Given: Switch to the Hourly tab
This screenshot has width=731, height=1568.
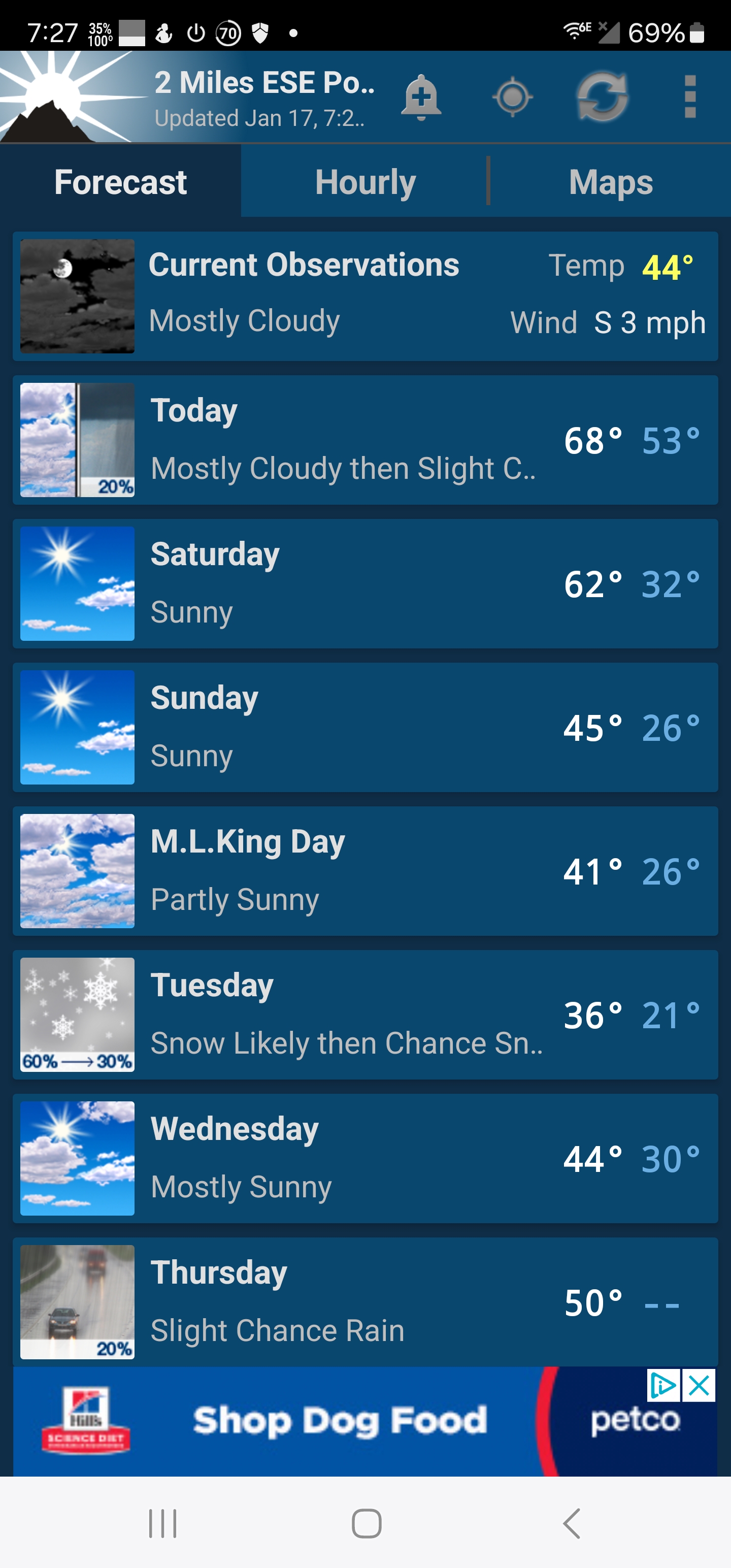Looking at the screenshot, I should point(364,182).
